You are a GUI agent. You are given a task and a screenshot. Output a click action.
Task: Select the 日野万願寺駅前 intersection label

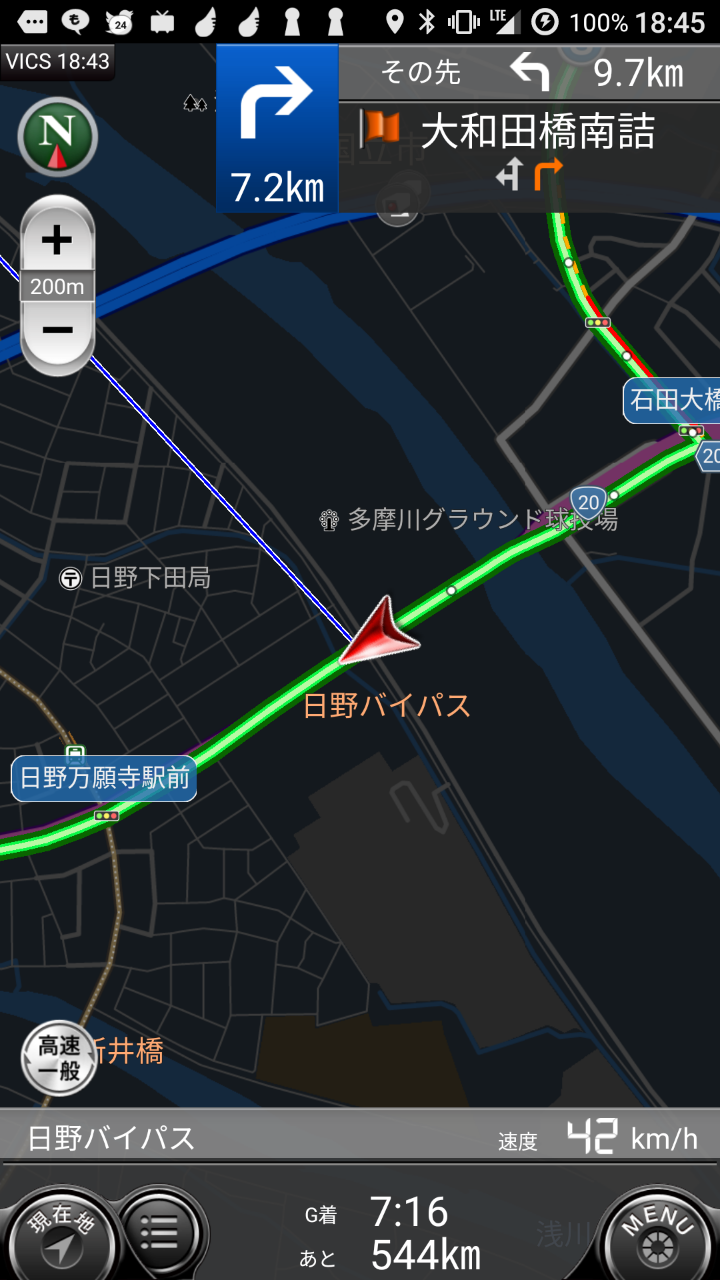[x=104, y=778]
